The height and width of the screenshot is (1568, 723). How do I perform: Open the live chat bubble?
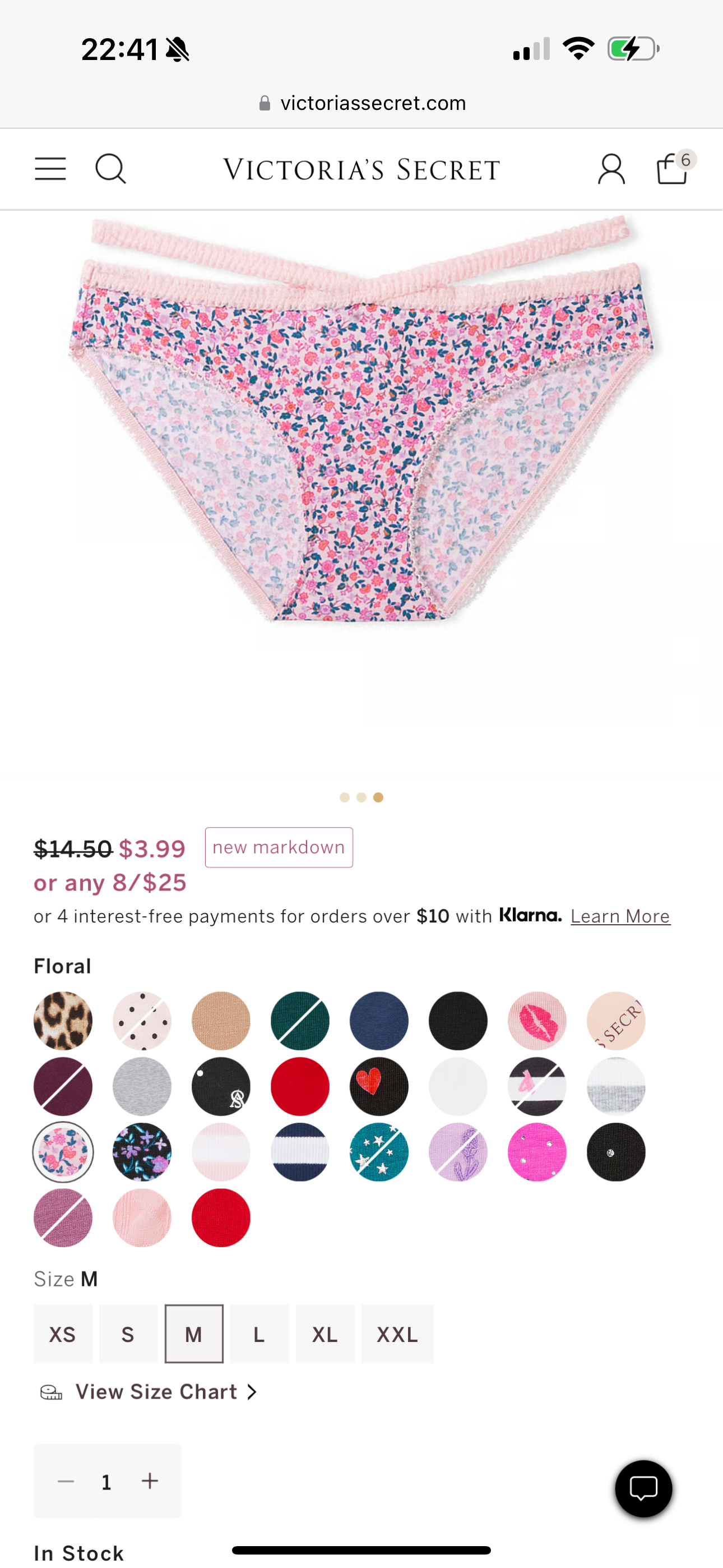tap(643, 1488)
